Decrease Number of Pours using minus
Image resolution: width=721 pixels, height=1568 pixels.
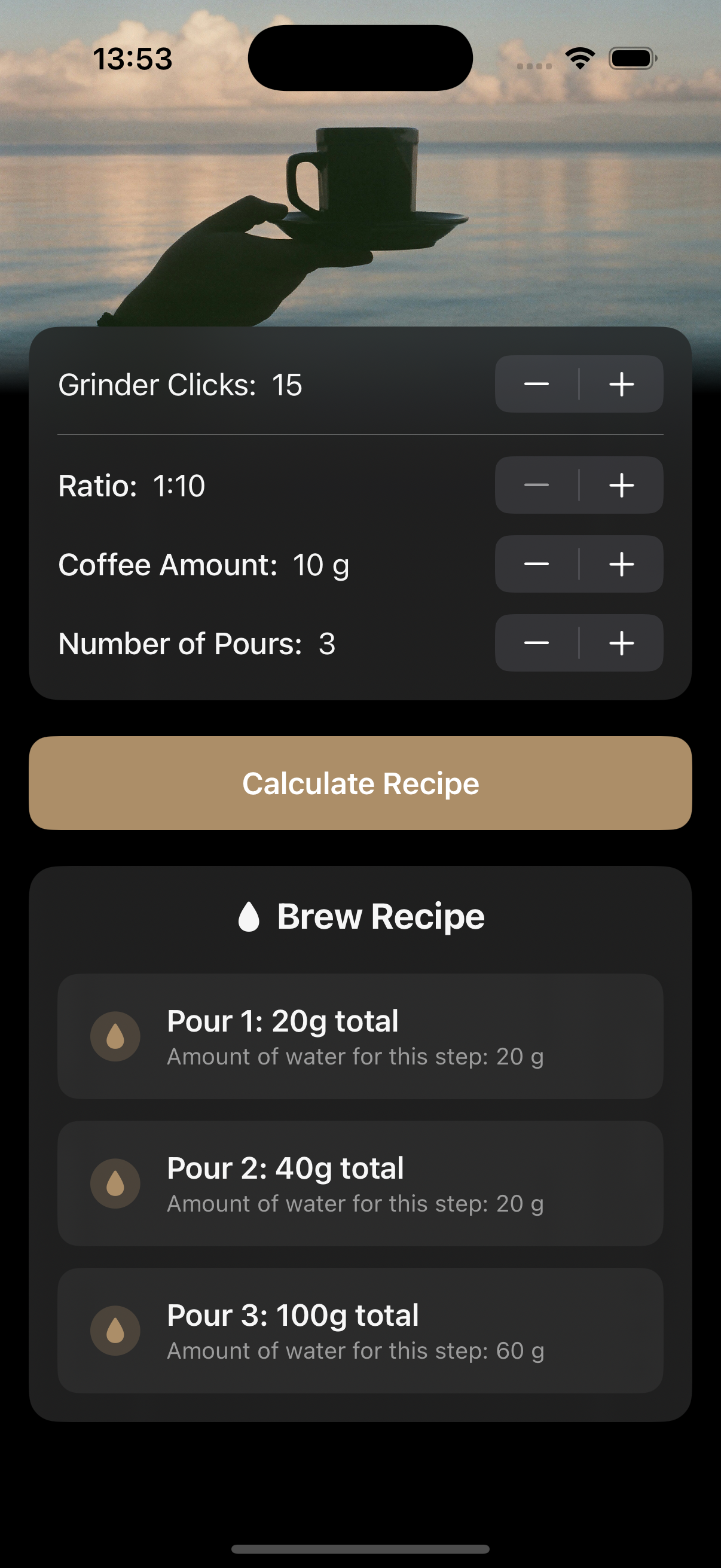(x=537, y=643)
